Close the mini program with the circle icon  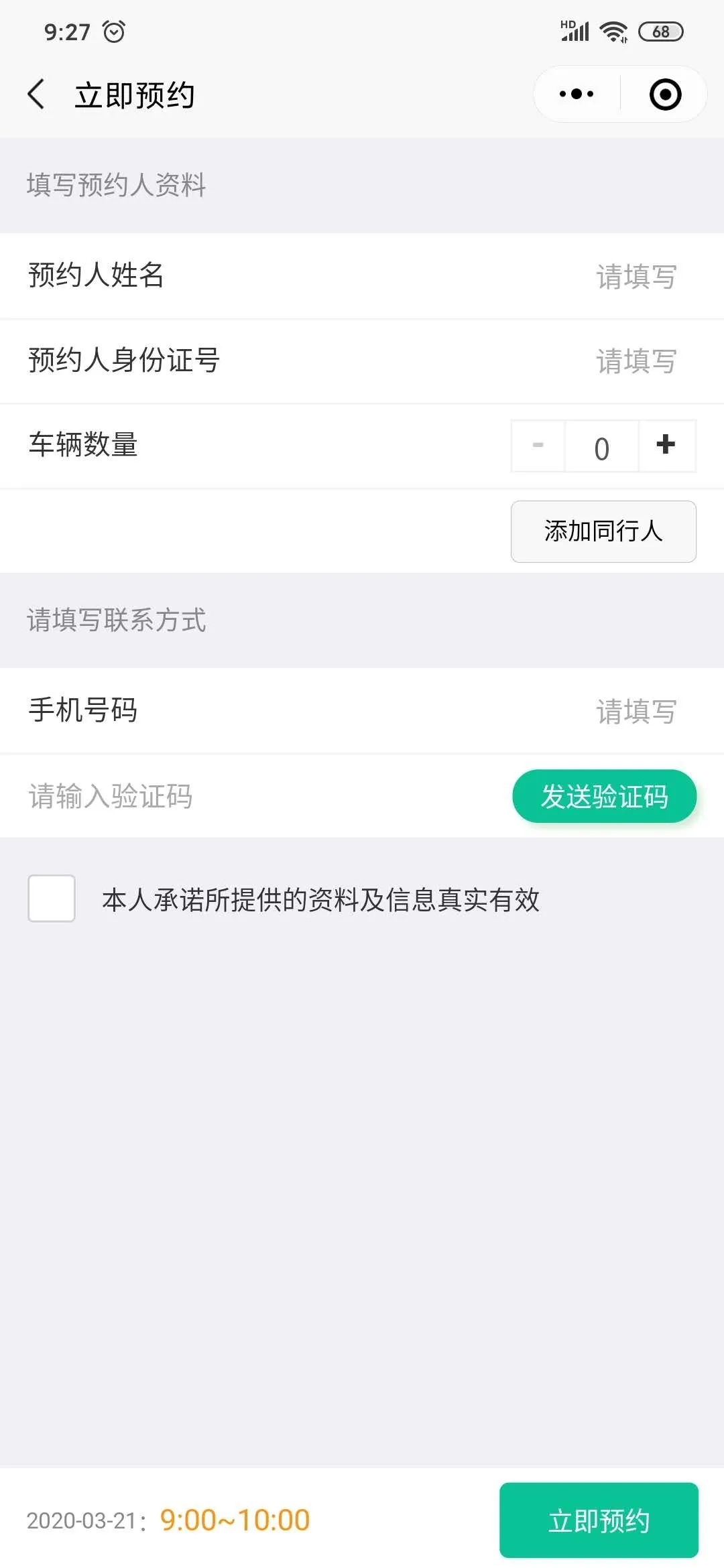tap(665, 94)
